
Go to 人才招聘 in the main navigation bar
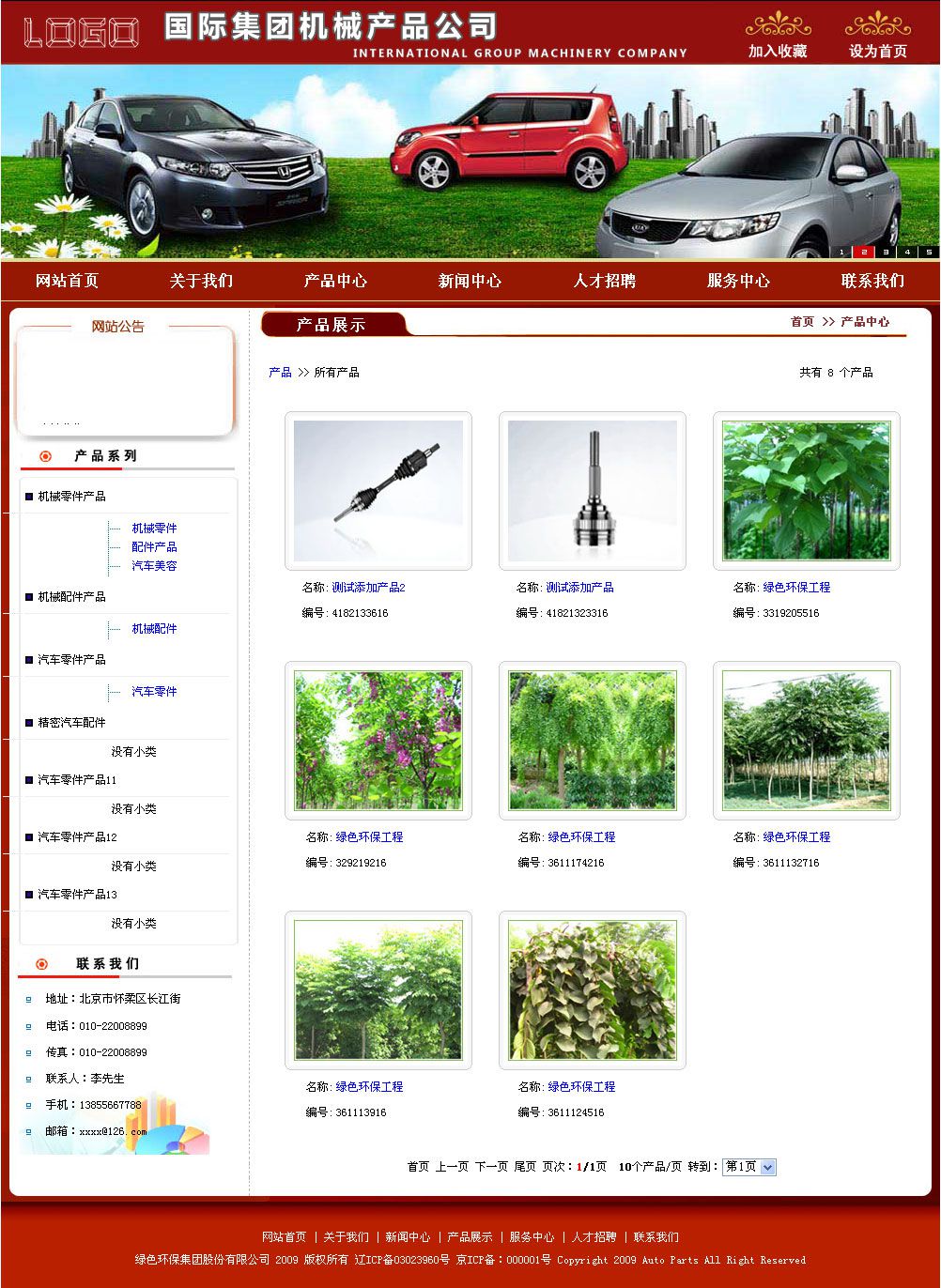point(604,281)
